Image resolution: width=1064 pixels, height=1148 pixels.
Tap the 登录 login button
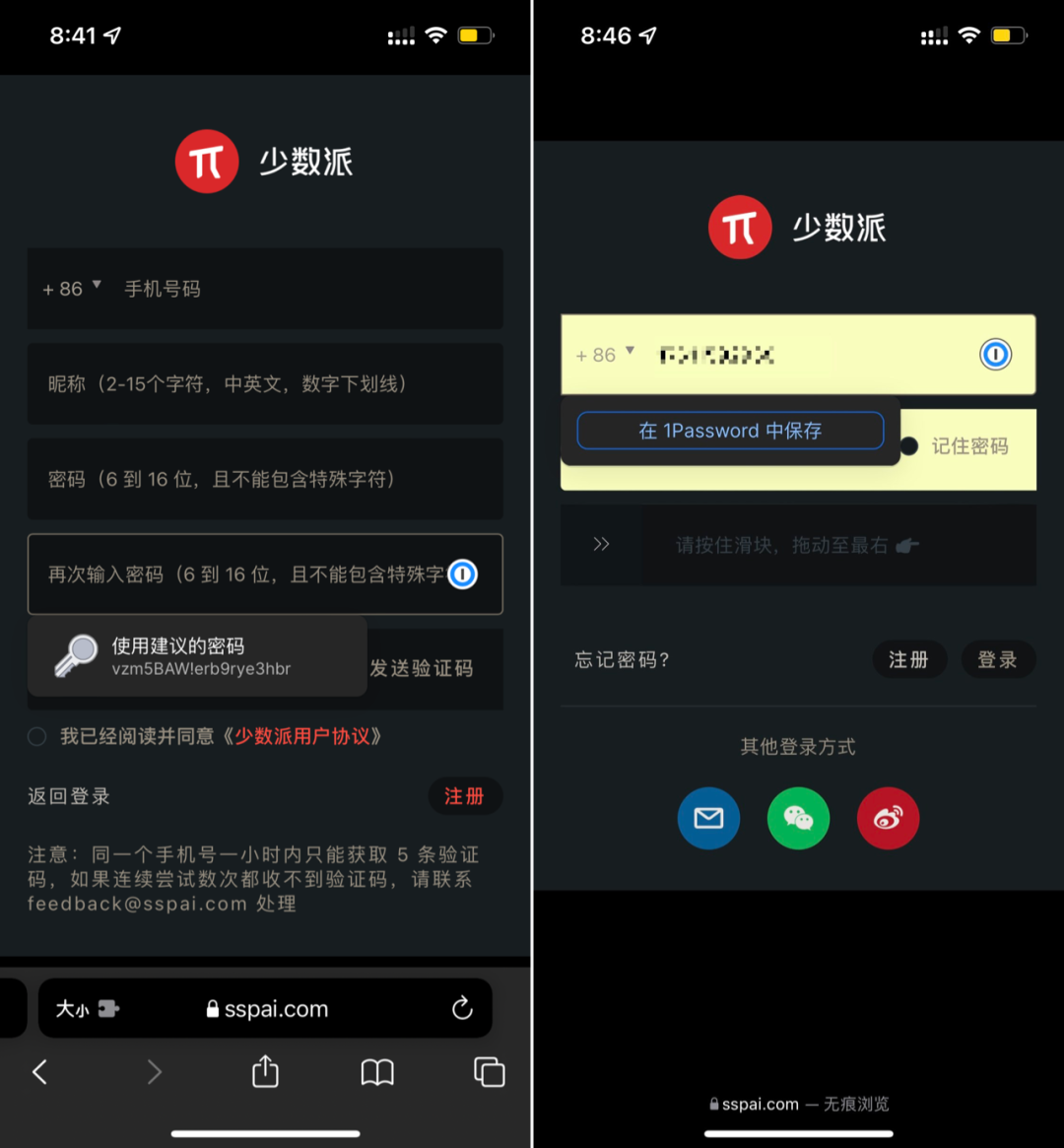click(997, 659)
